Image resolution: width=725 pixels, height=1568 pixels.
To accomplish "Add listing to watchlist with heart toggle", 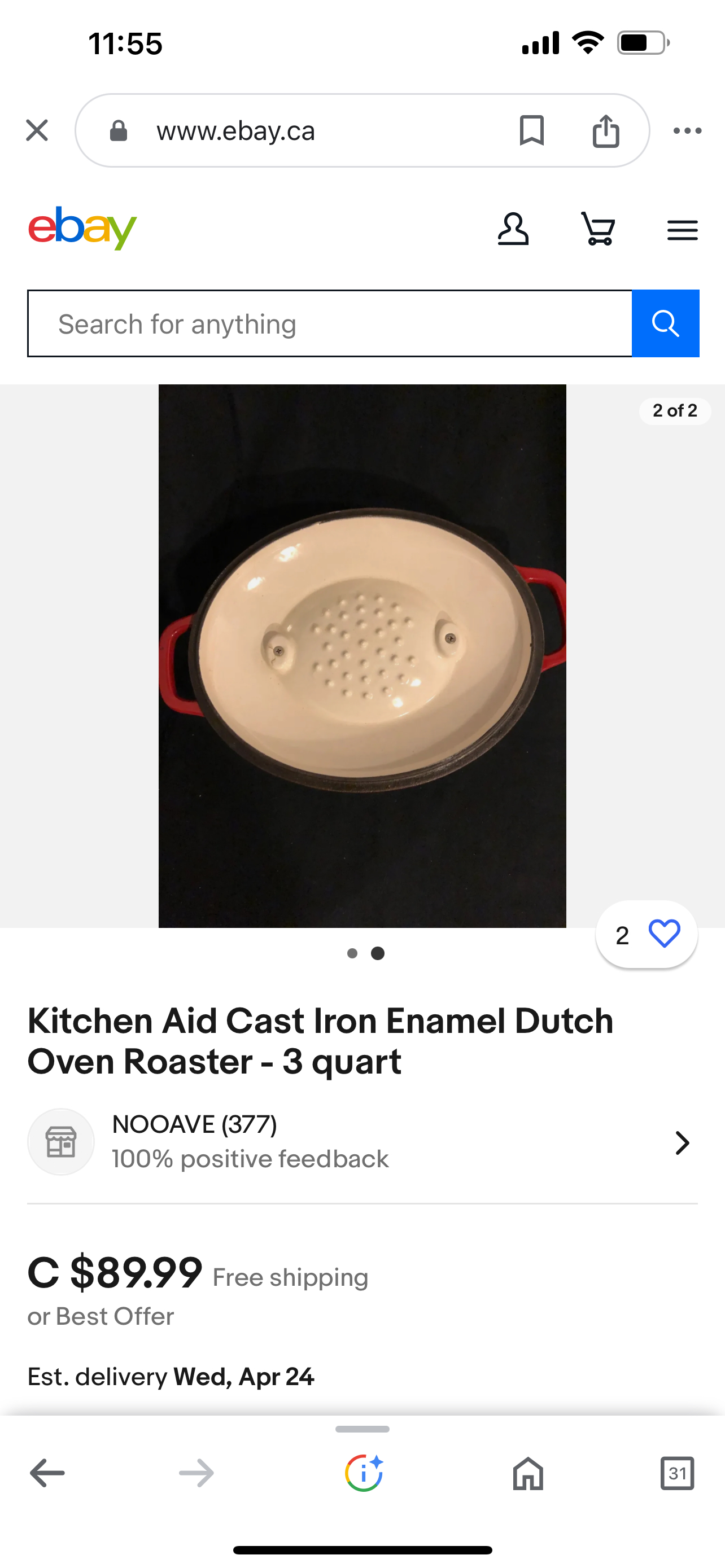I will 663,932.
